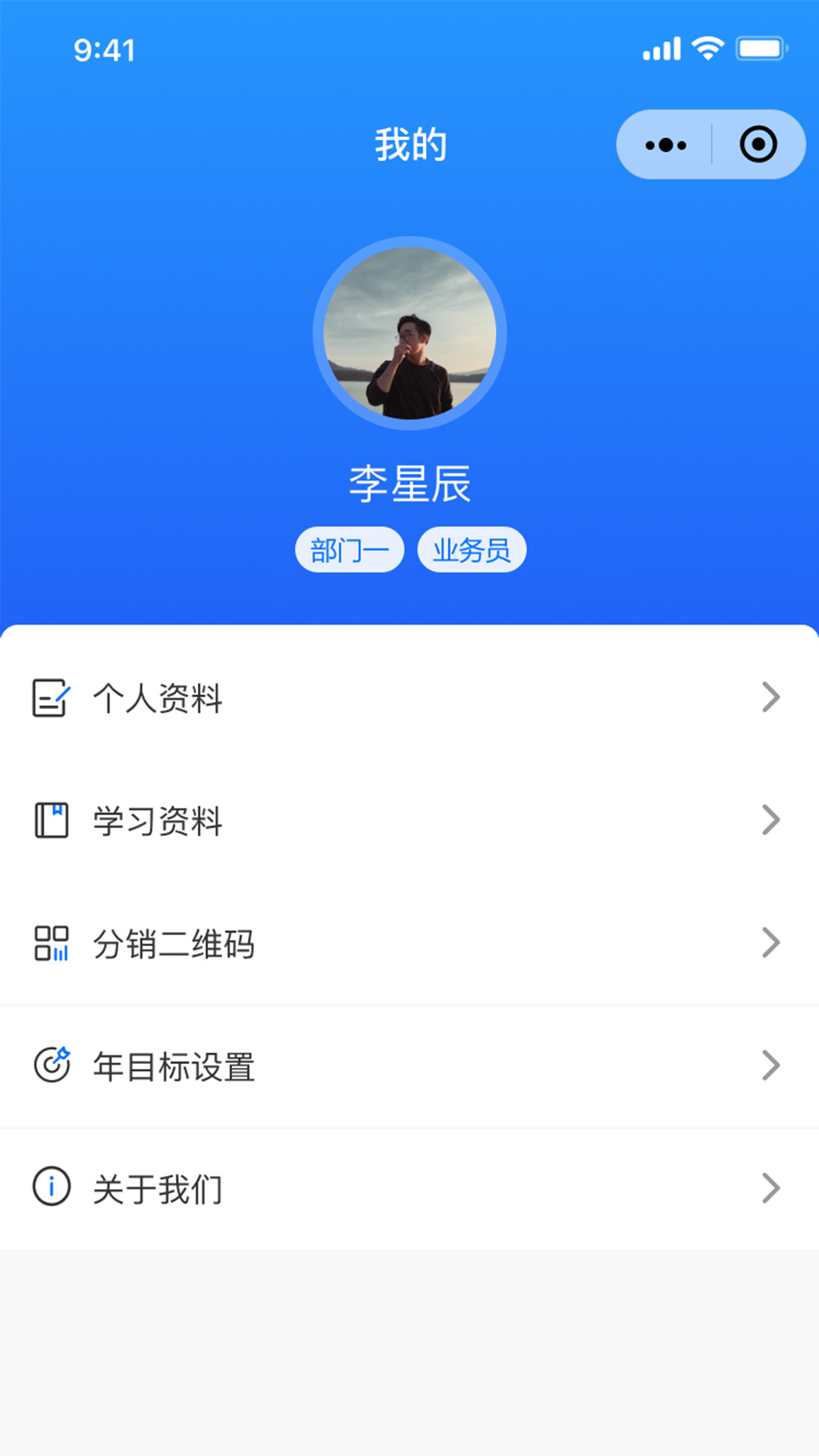Click the 分销二维码 QR code icon
819x1456 pixels.
pos(51,943)
